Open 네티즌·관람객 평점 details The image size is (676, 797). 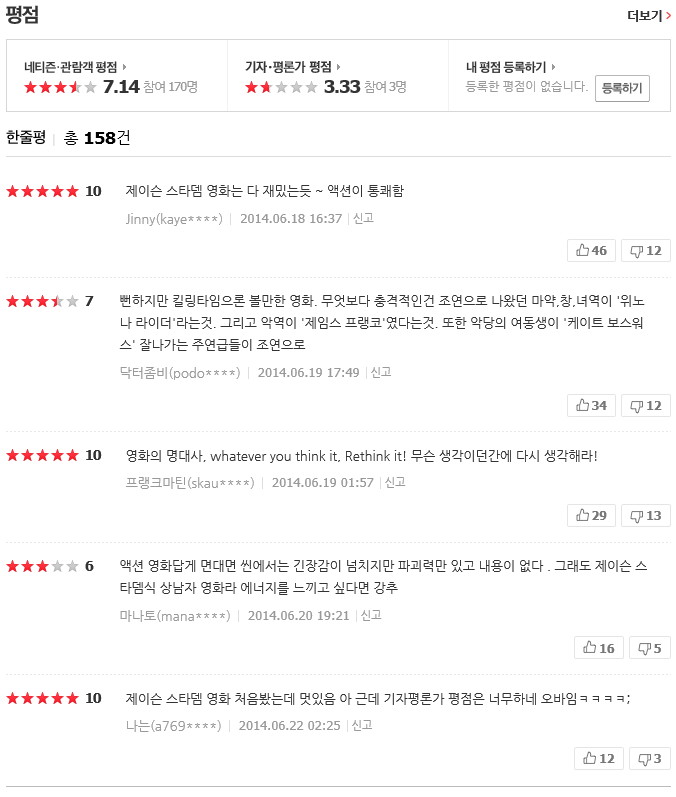(x=74, y=67)
